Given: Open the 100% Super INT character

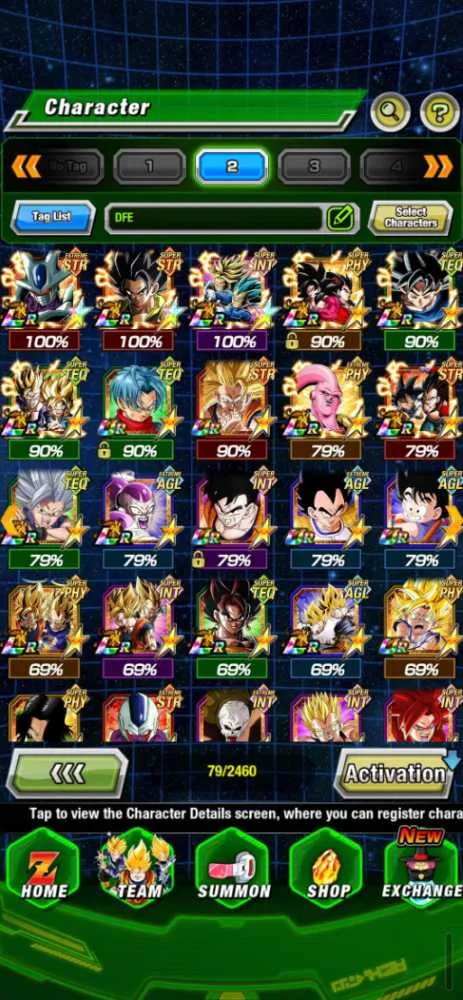Looking at the screenshot, I should [x=233, y=300].
